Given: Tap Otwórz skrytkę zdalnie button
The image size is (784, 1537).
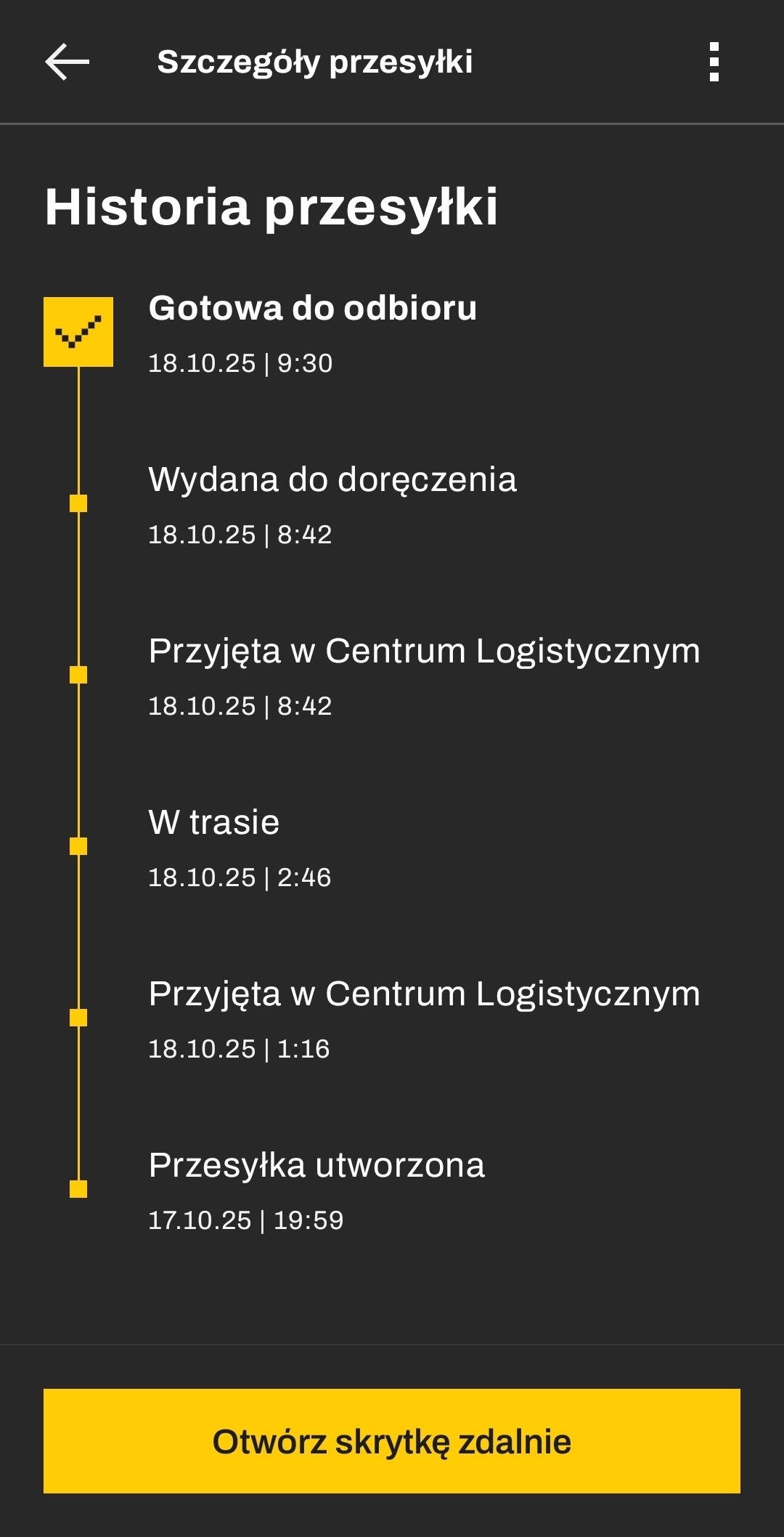Looking at the screenshot, I should 392,1441.
